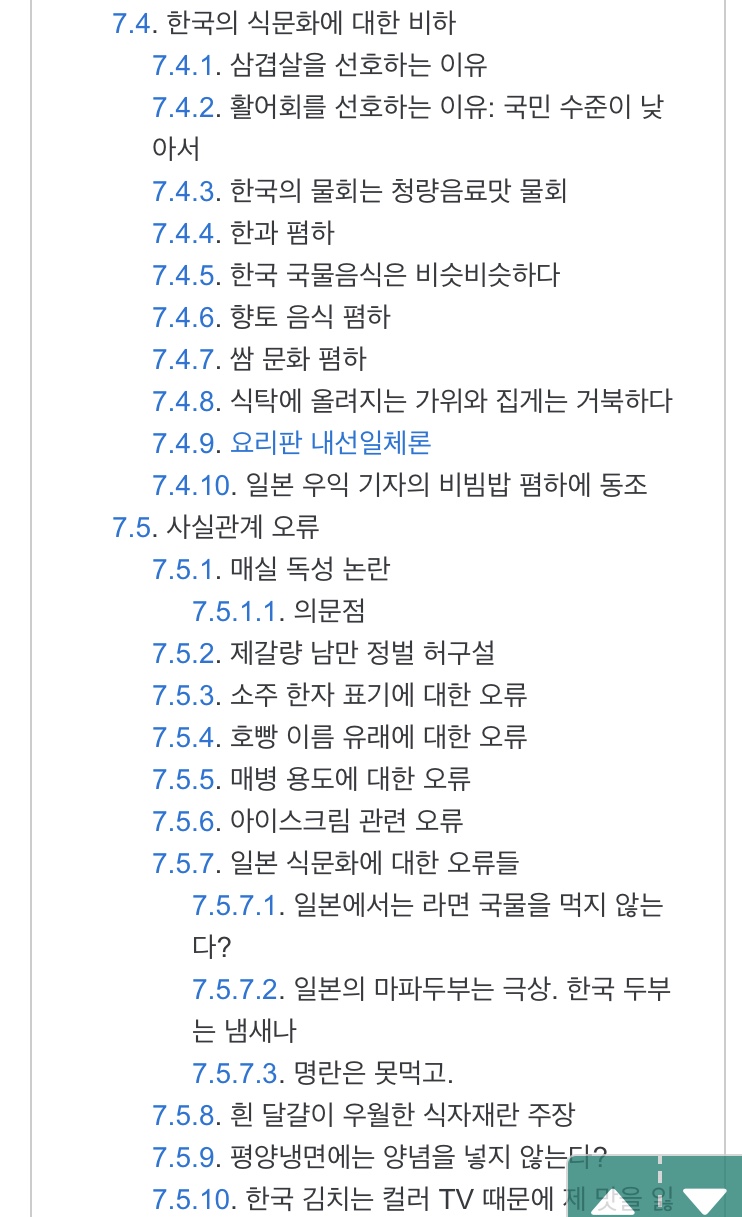Open section 7.5.3 소주 한자 표기

tap(184, 695)
